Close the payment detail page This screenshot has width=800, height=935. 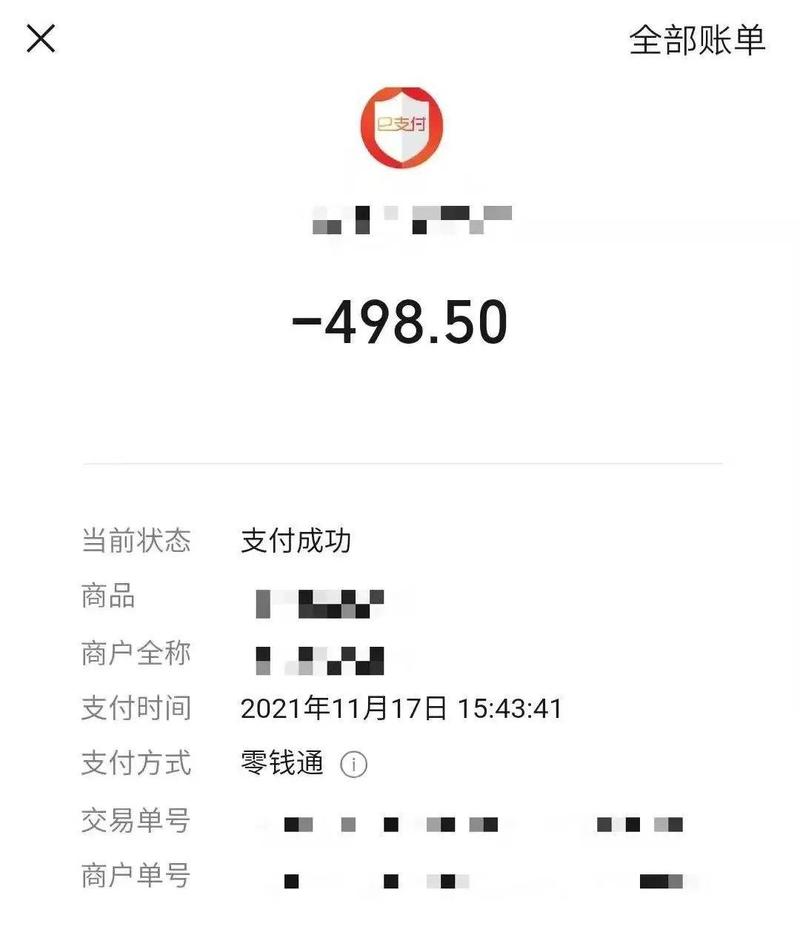(x=41, y=40)
